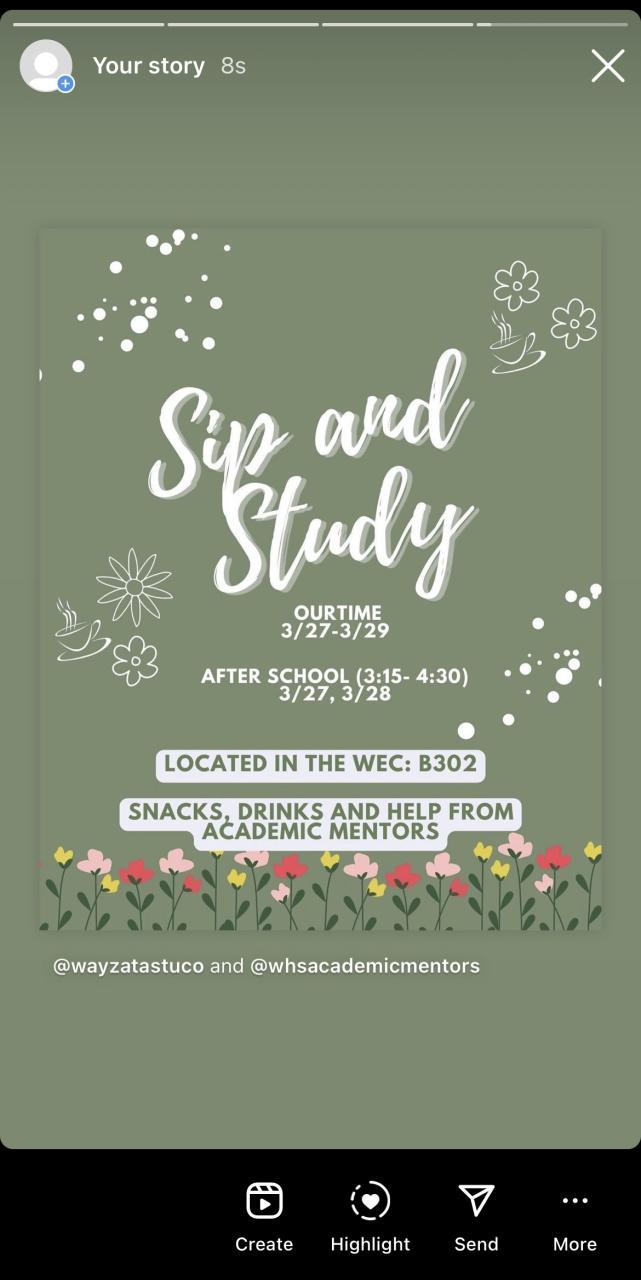This screenshot has width=641, height=1280.
Task: Close the story viewer
Action: 607,66
